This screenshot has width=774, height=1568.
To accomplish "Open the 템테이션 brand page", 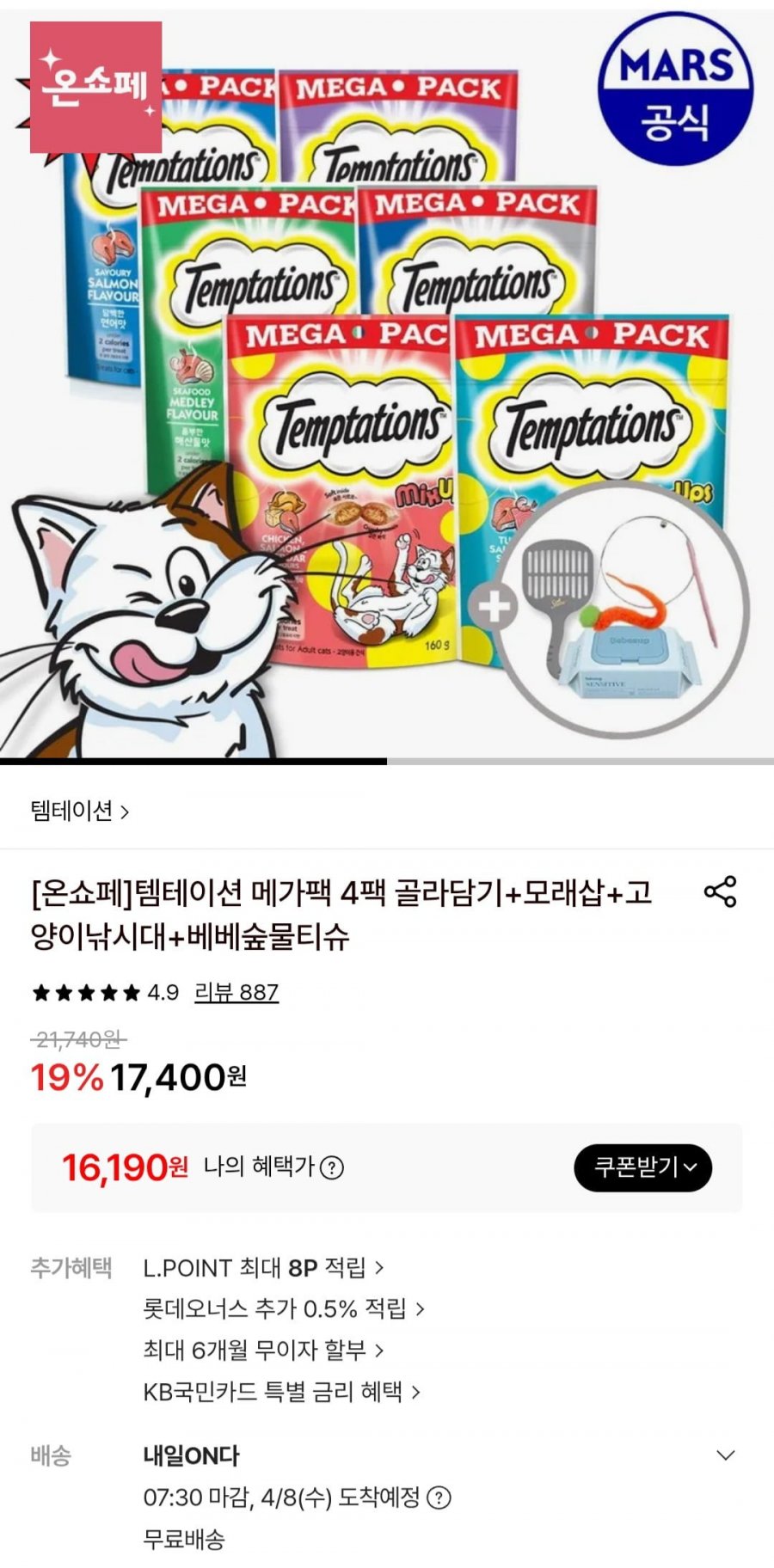I will point(79,811).
